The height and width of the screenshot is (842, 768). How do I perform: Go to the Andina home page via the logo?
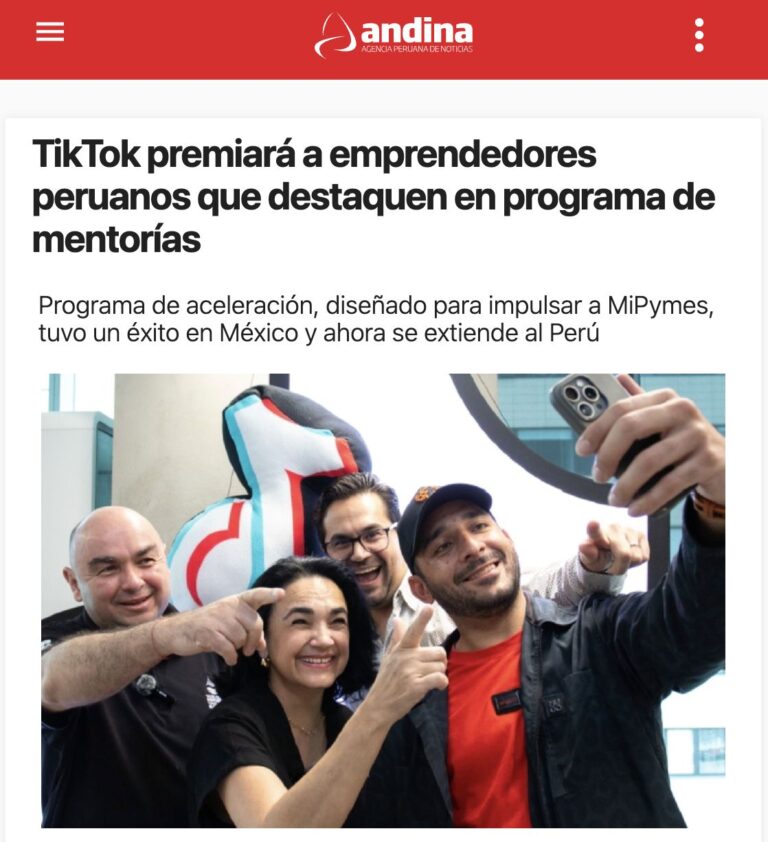pos(393,35)
